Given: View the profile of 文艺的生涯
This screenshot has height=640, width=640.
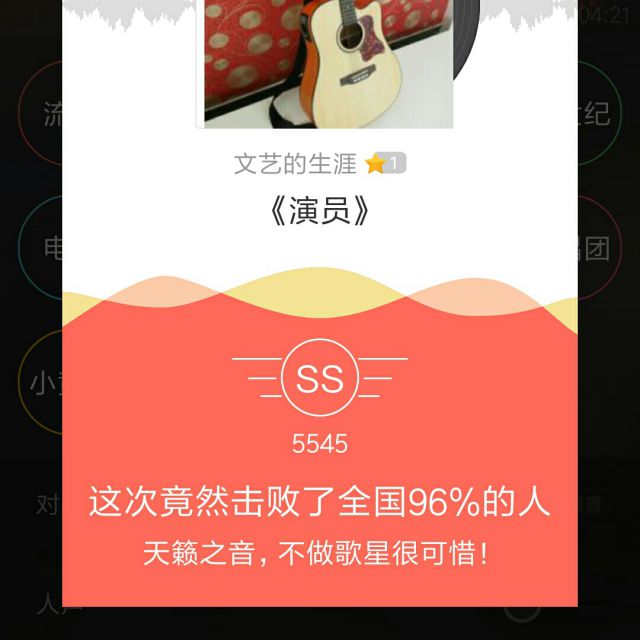Looking at the screenshot, I should point(296,164).
